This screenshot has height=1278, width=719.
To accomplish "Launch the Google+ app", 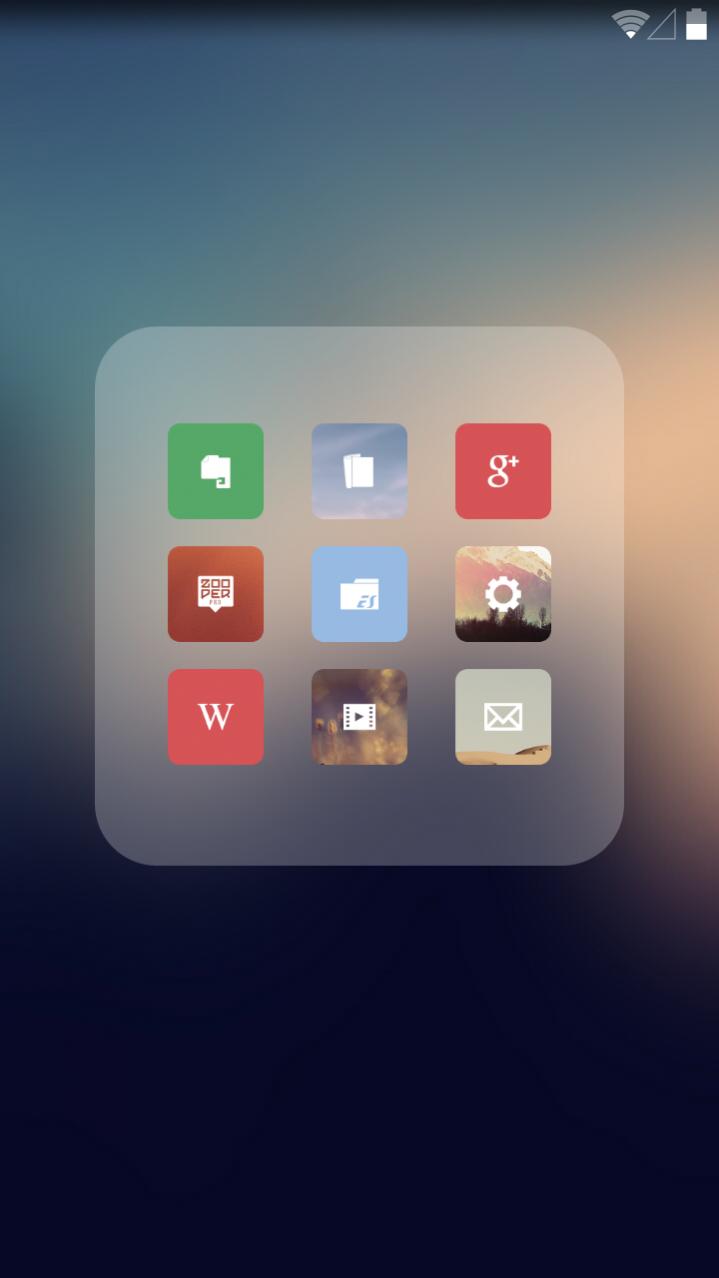I will [x=503, y=471].
